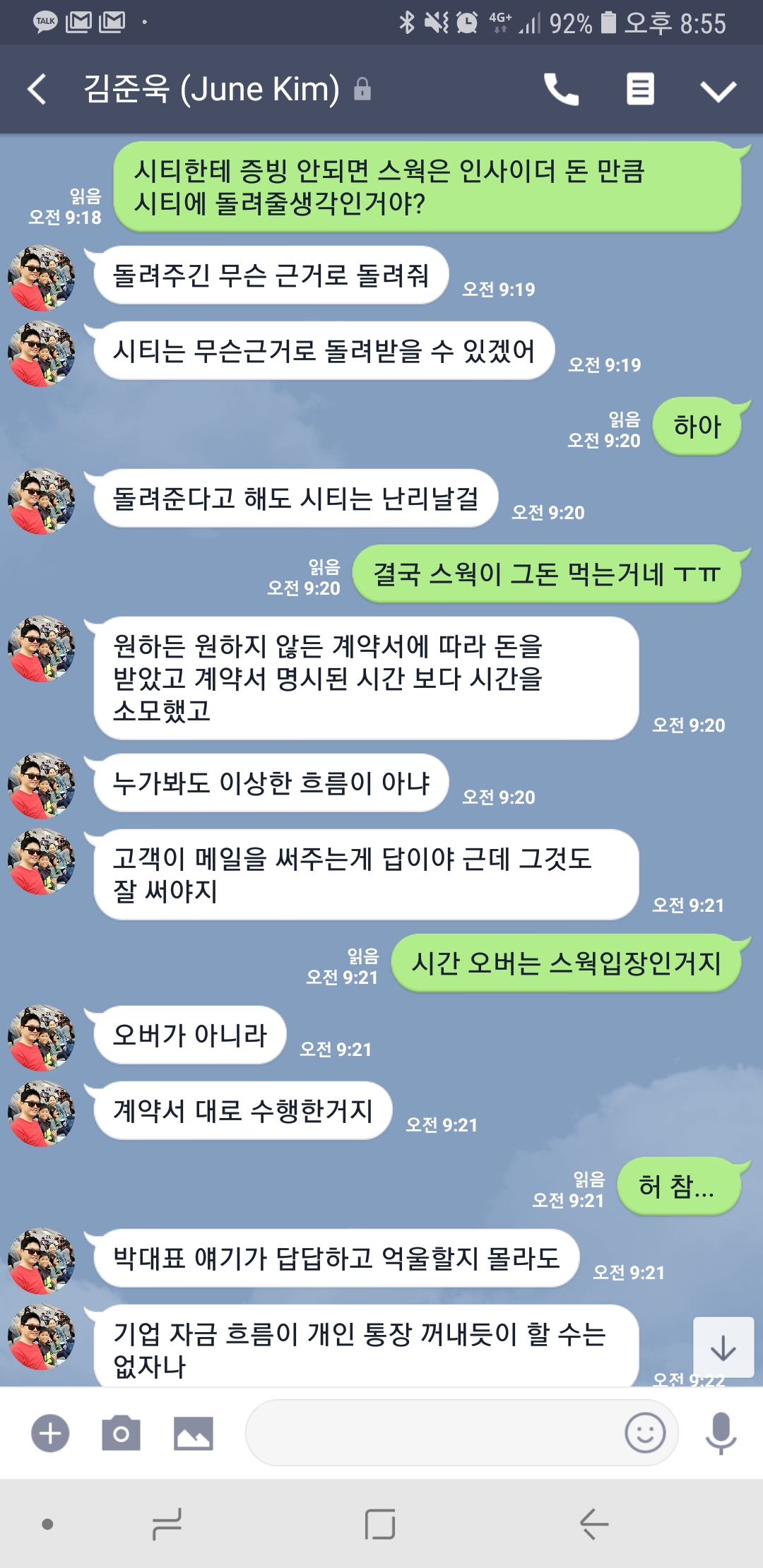Screen dimensions: 763x1568
Task: Focus the message input field
Action: [431, 1433]
